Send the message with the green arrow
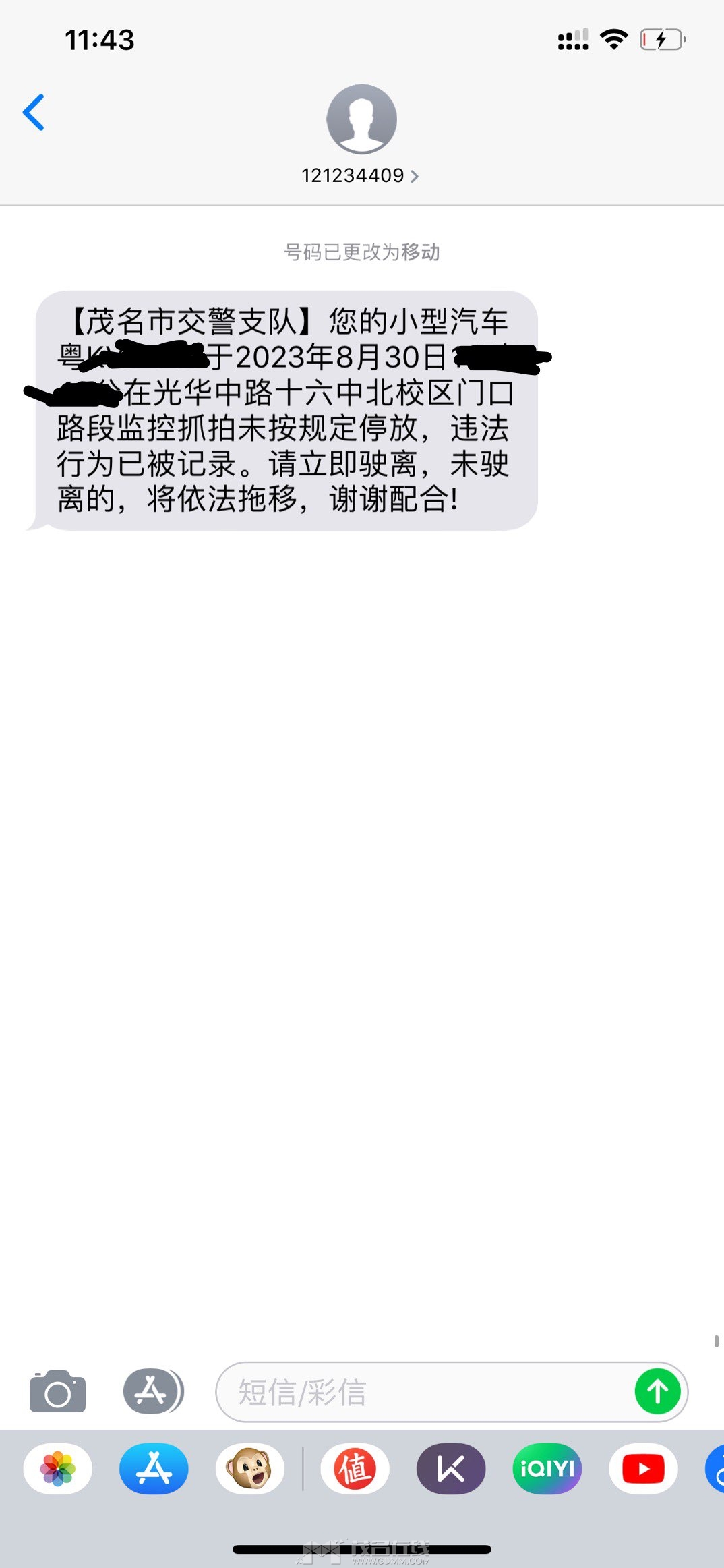 tap(657, 1391)
